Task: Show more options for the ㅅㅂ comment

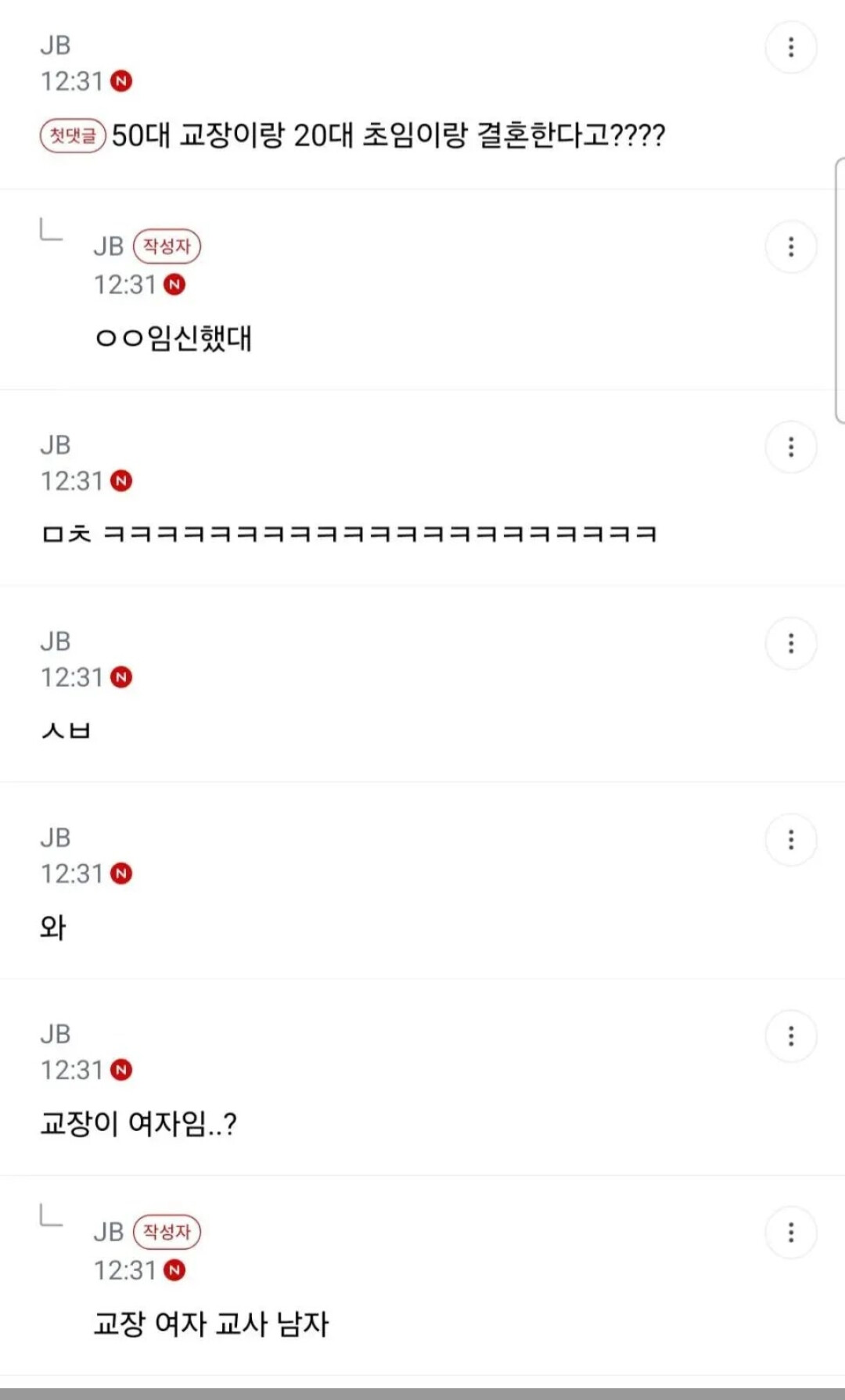Action: click(x=791, y=644)
